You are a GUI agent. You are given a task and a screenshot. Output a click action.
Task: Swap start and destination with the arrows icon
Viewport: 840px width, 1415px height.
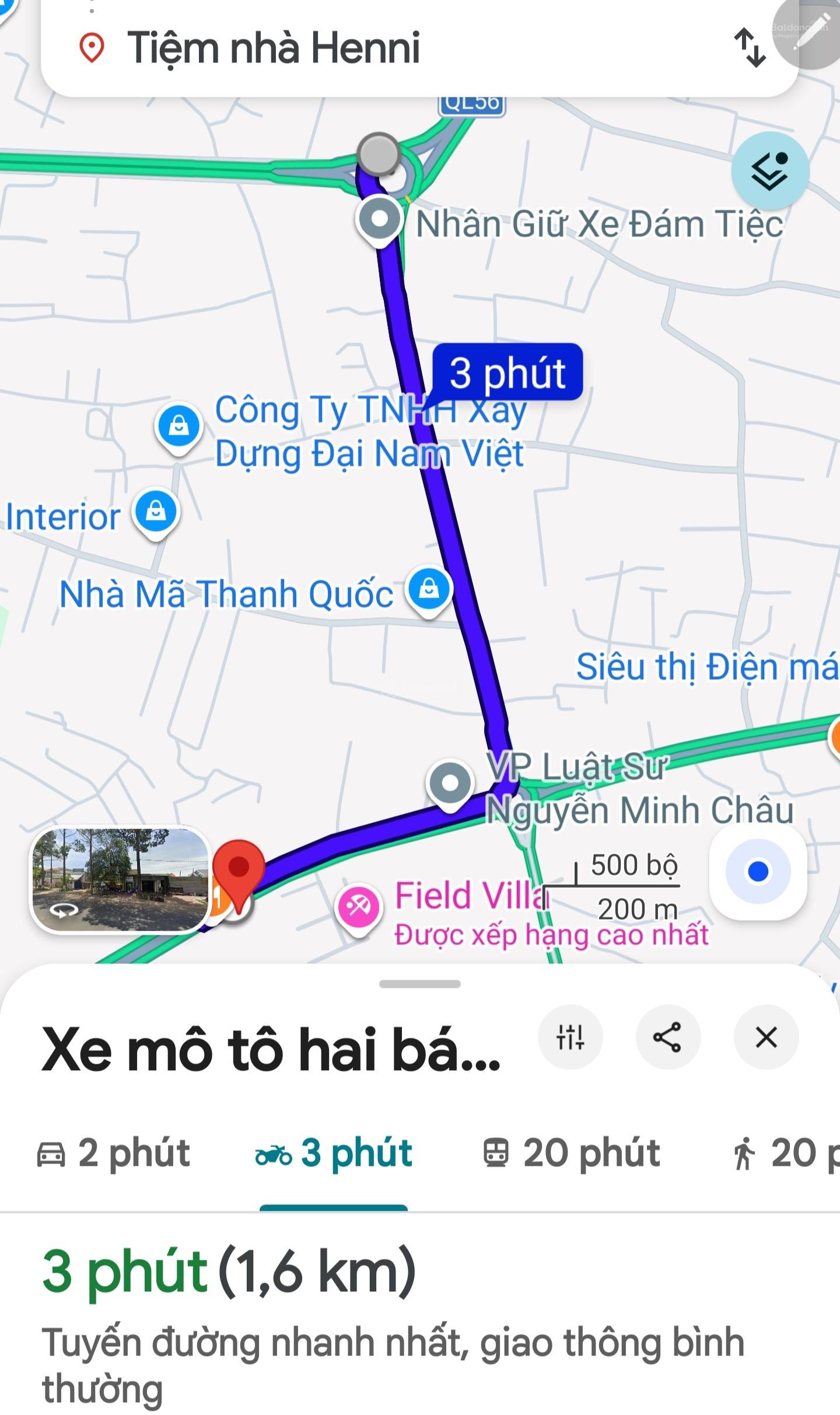(x=750, y=48)
